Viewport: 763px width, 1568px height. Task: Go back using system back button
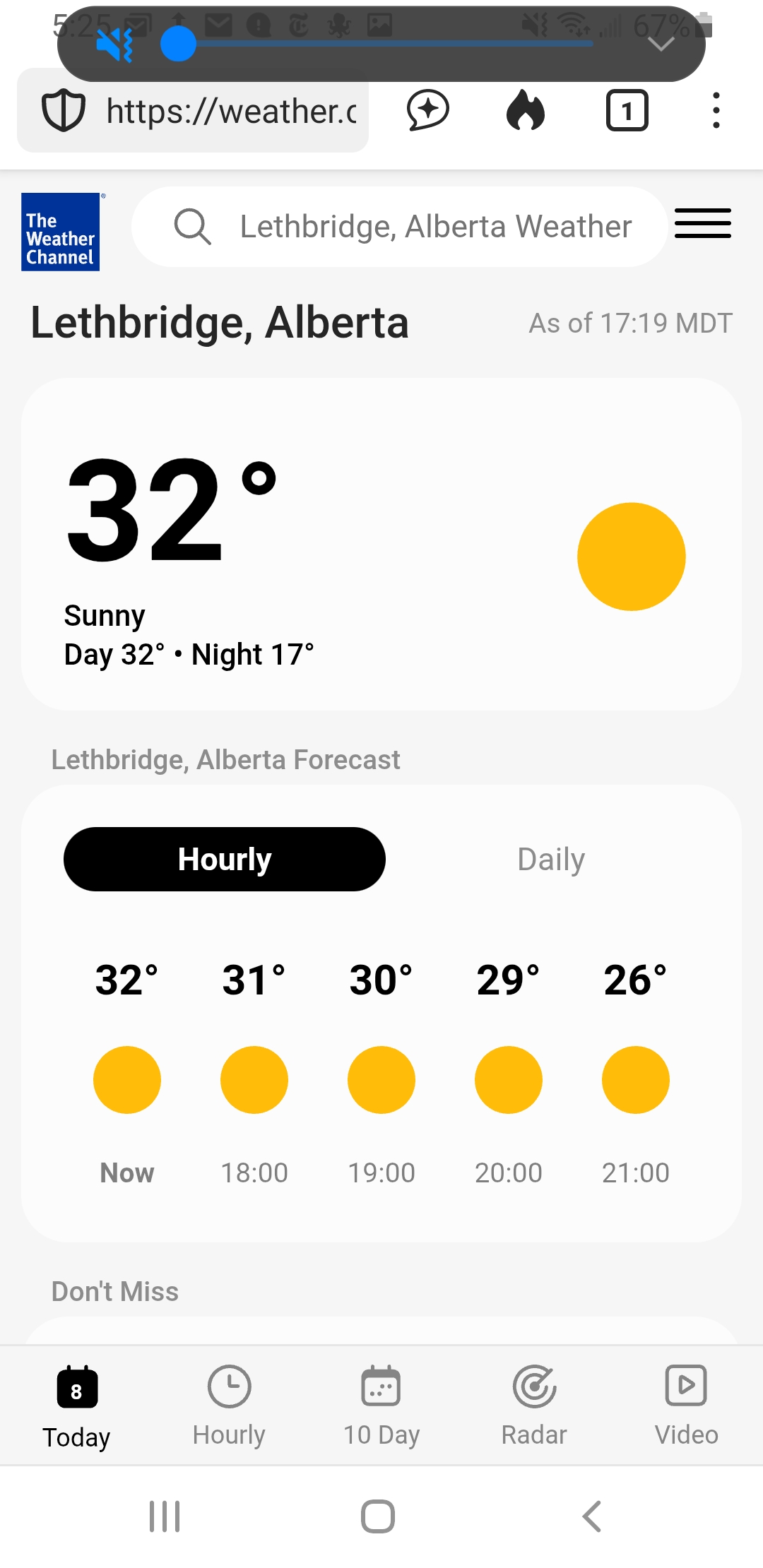click(x=592, y=1516)
